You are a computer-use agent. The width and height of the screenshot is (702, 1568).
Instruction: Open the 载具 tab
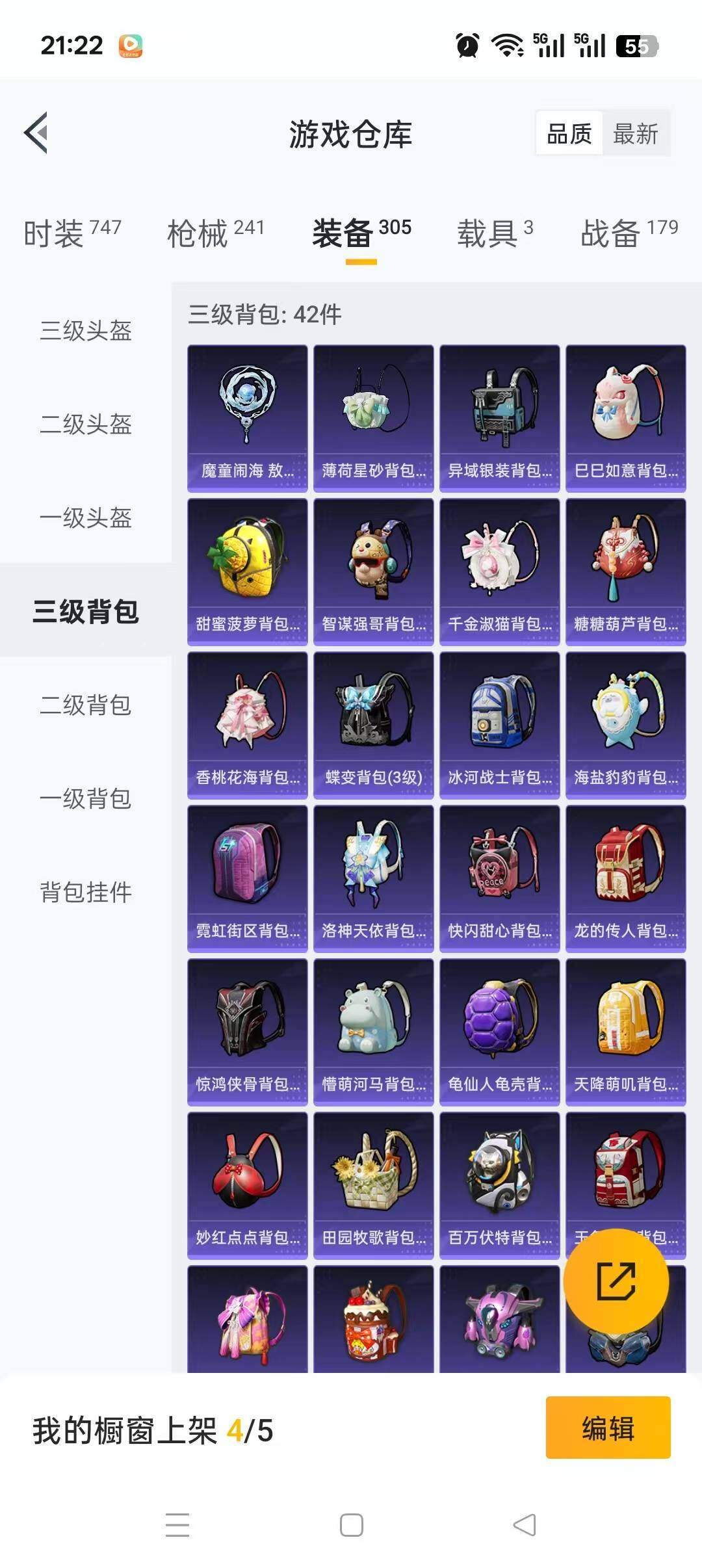pos(495,233)
